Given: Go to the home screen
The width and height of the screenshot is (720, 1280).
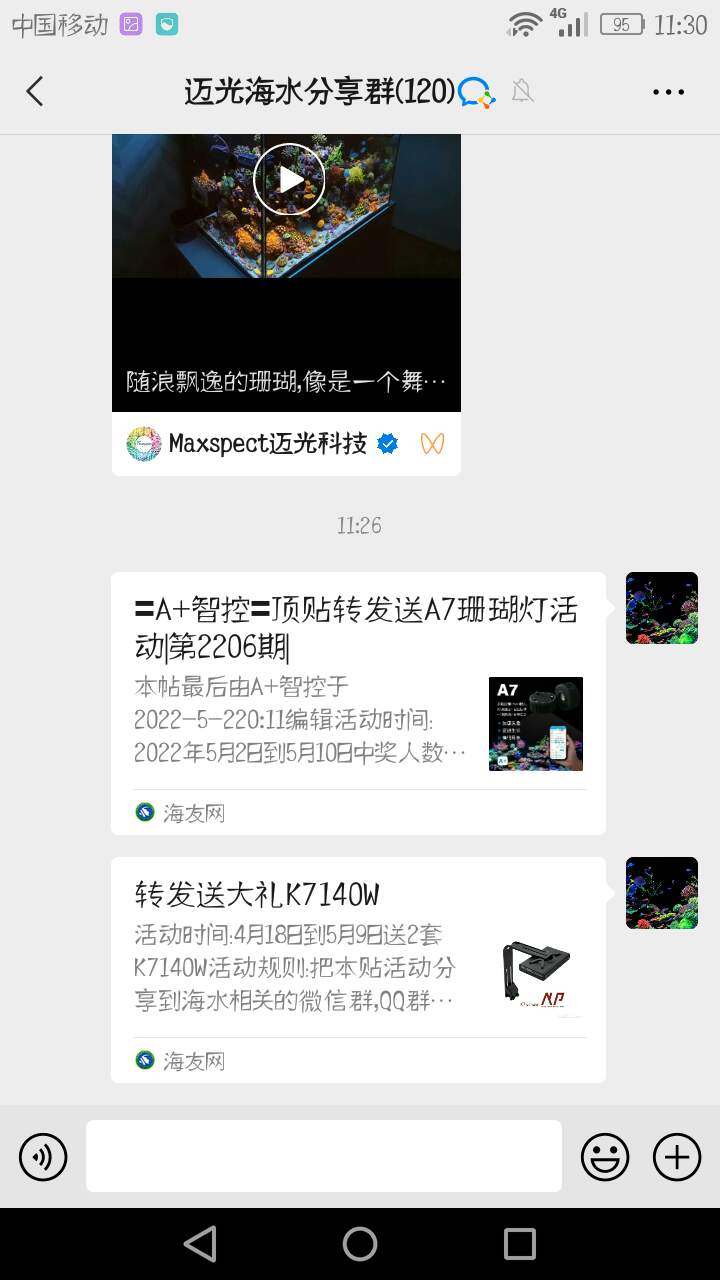Looking at the screenshot, I should coord(360,1244).
